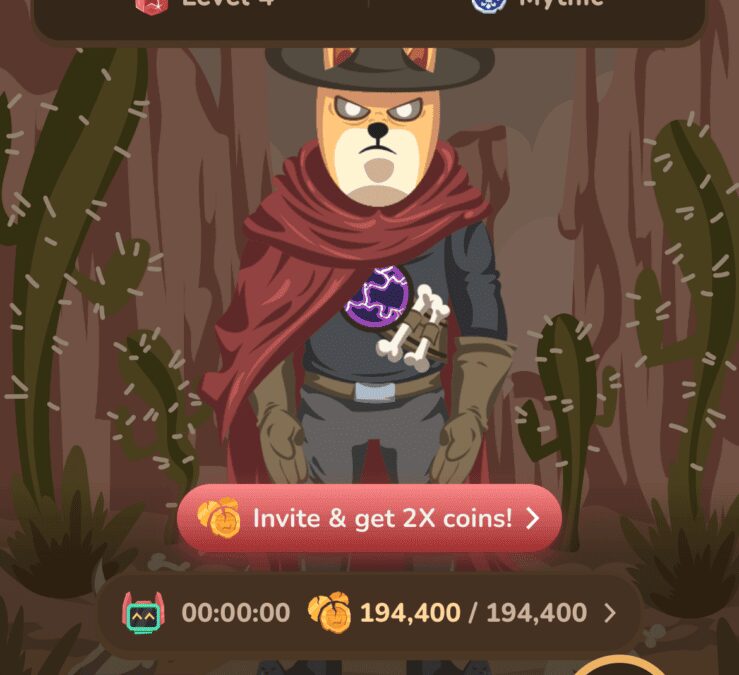The width and height of the screenshot is (739, 675).
Task: Open the coins progress bar showing 194,400
Action: tap(370, 612)
